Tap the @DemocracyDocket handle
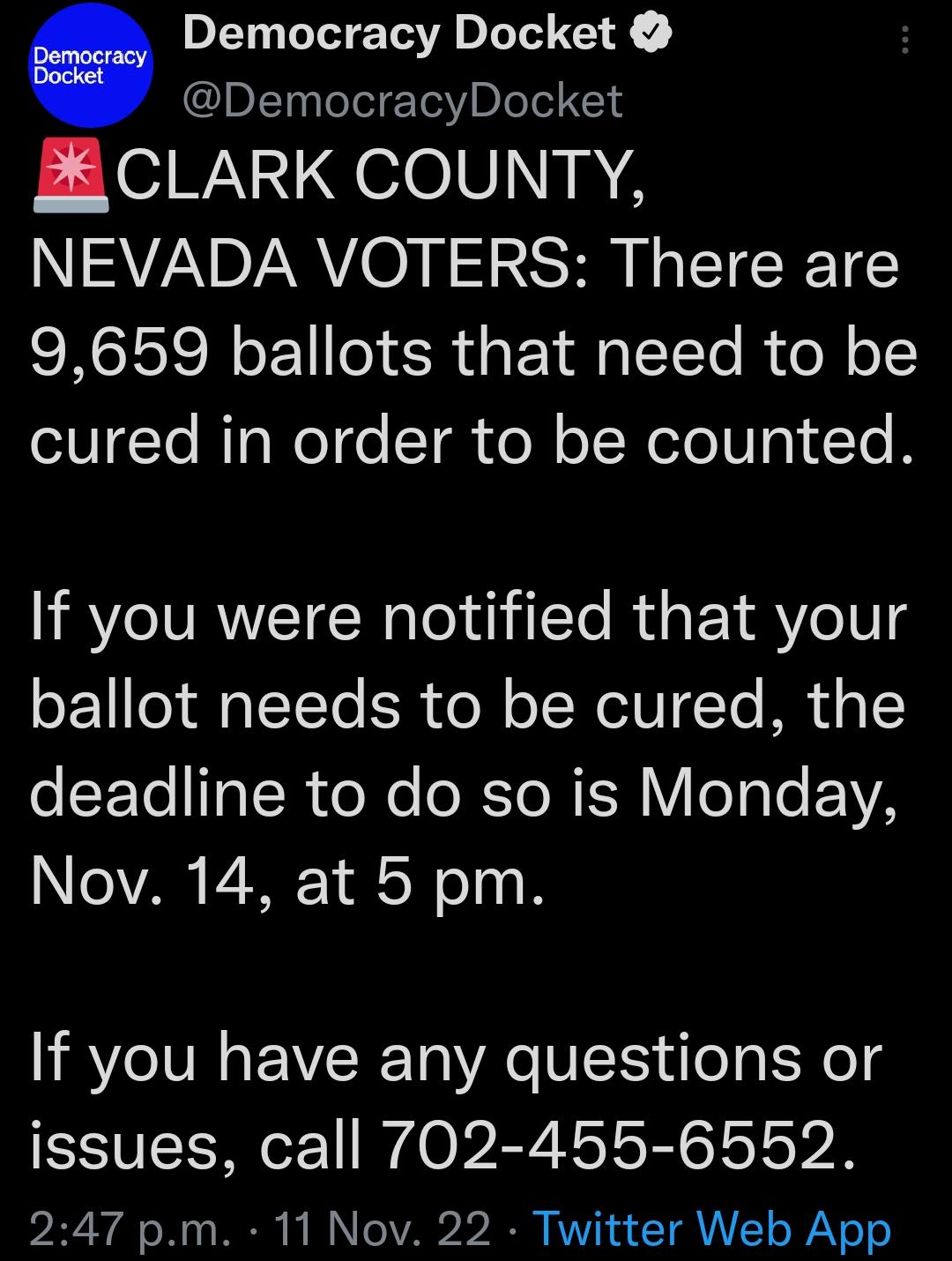 click(402, 101)
